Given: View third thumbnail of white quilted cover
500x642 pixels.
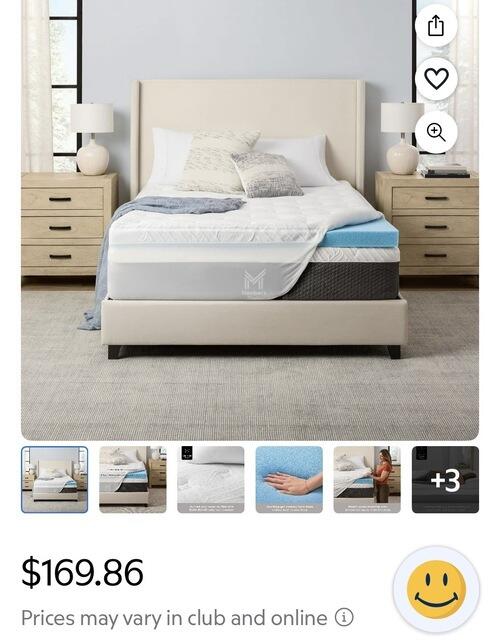Looking at the screenshot, I should [211, 479].
